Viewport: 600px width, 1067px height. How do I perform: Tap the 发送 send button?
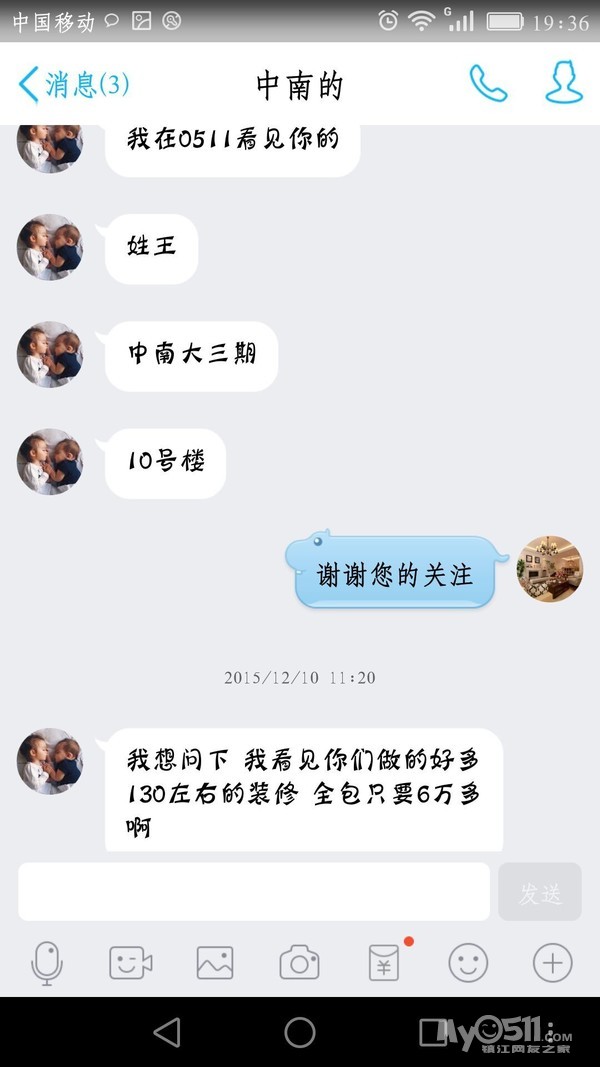pos(540,892)
